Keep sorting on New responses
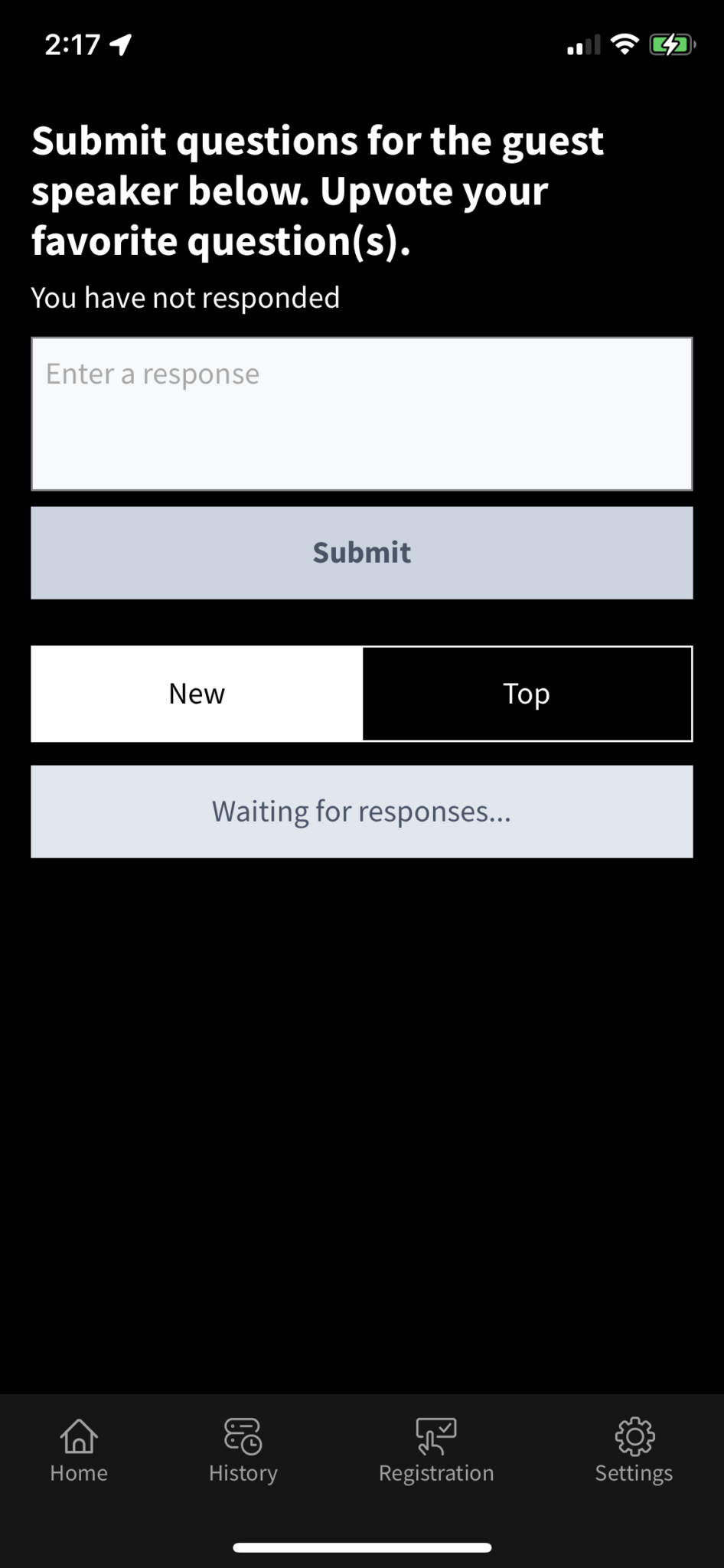 (x=196, y=694)
